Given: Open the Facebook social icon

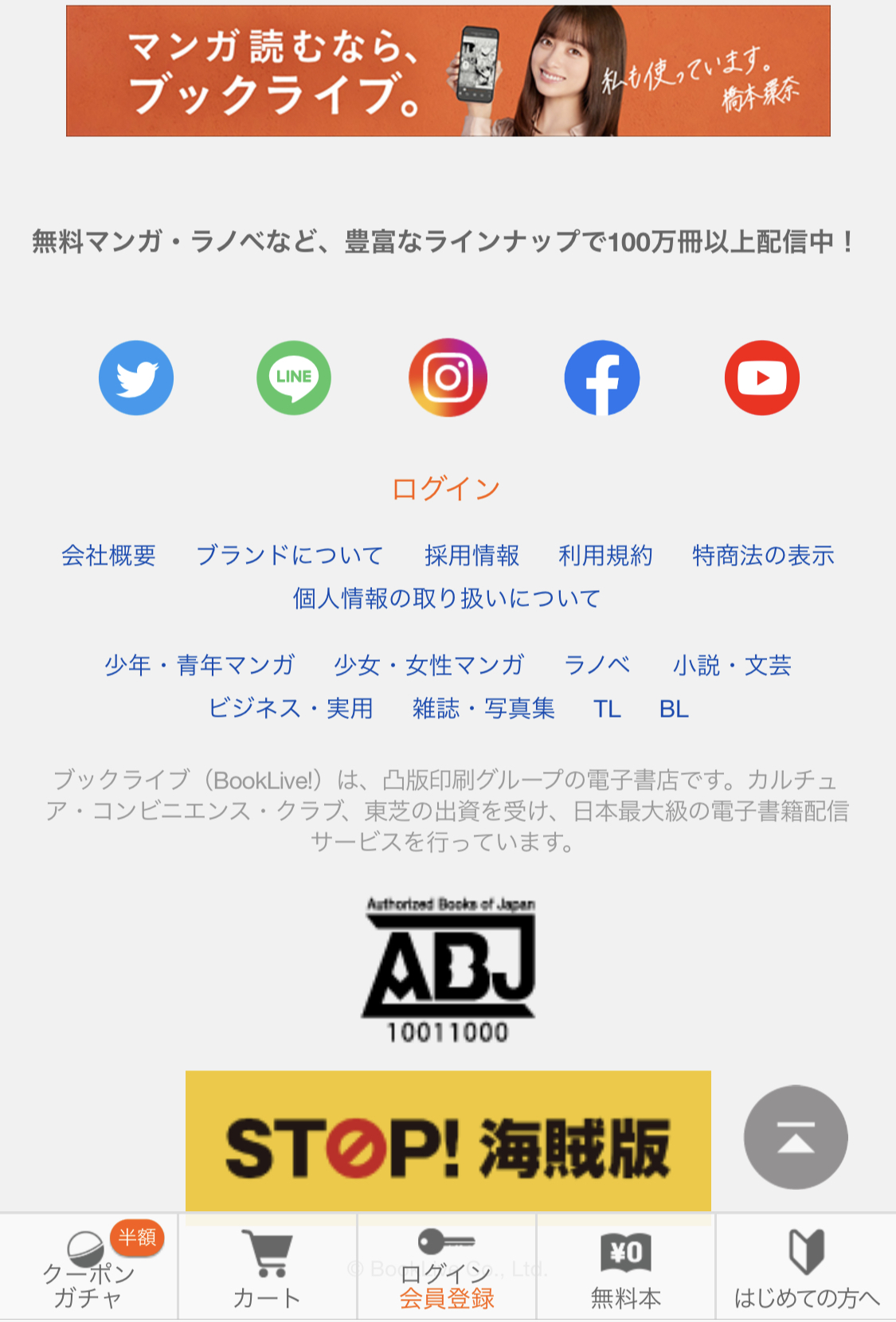Looking at the screenshot, I should pyautogui.click(x=602, y=377).
